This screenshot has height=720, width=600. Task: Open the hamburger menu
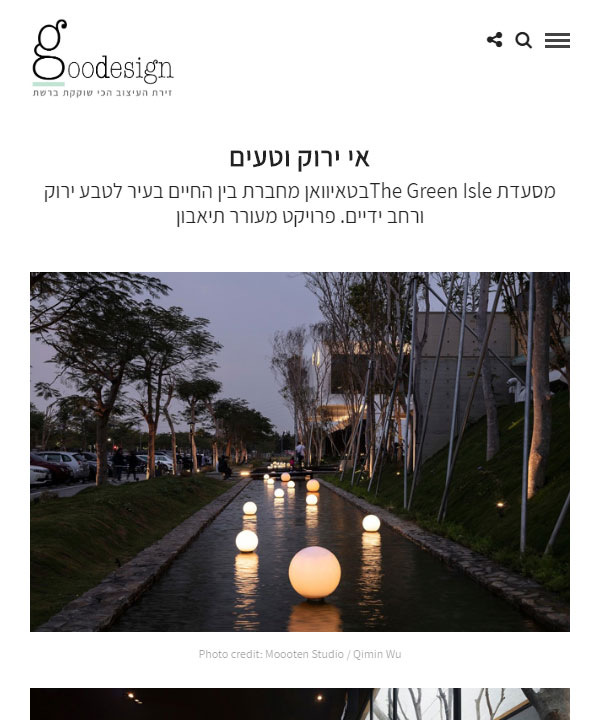point(557,40)
